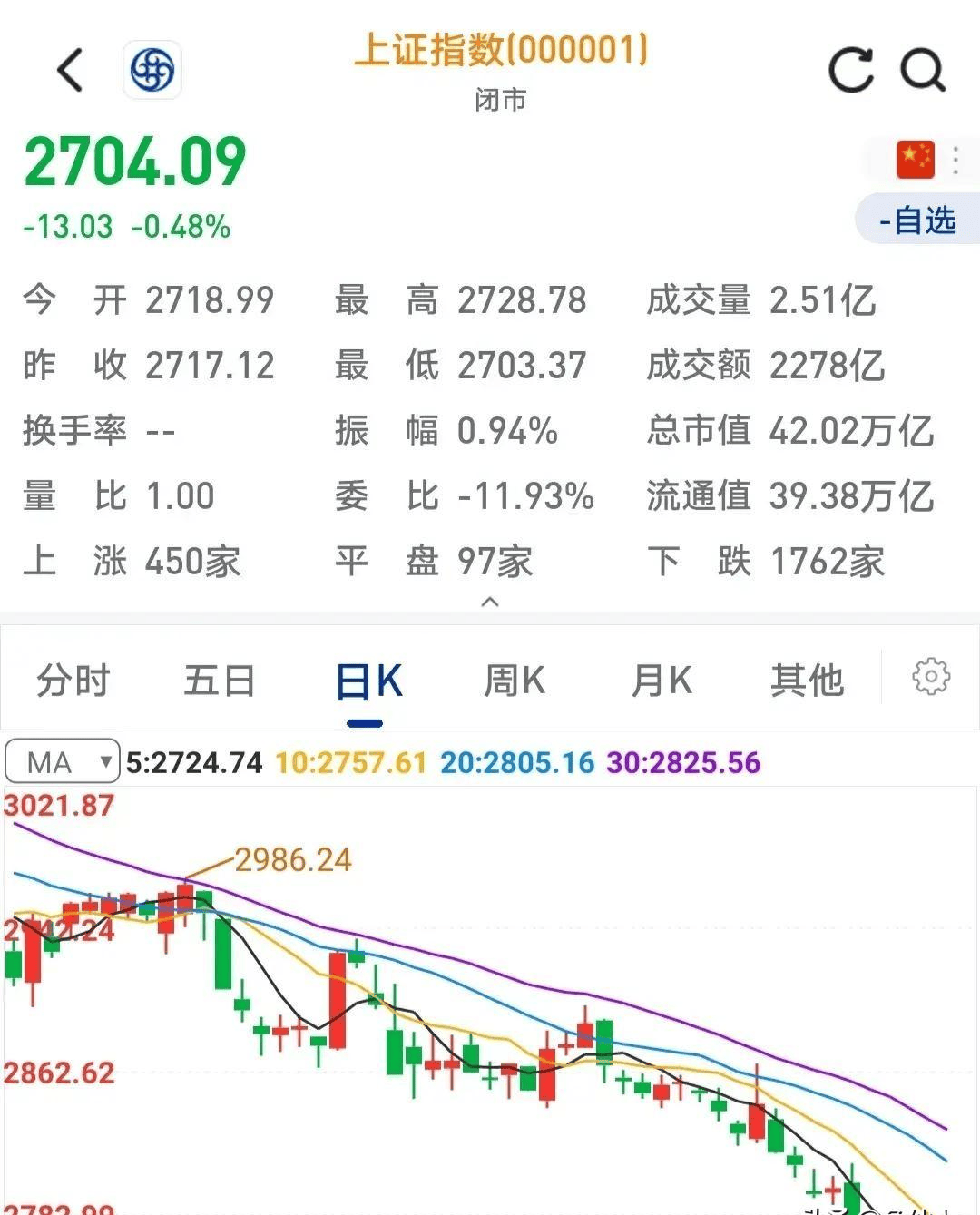The height and width of the screenshot is (1215, 980).
Task: Switch to the 分时 tab
Action: coord(73,679)
